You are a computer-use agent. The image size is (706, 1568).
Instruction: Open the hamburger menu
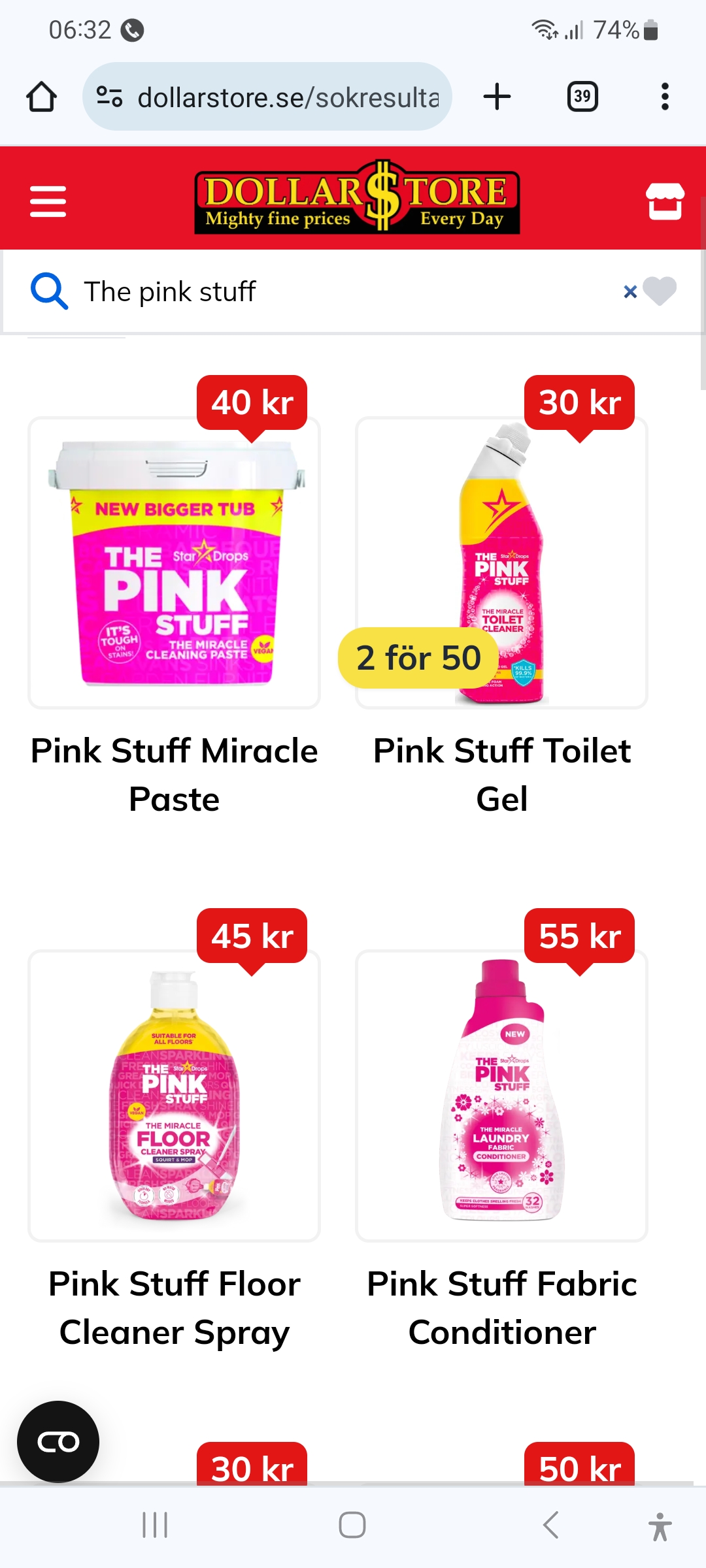pos(48,201)
